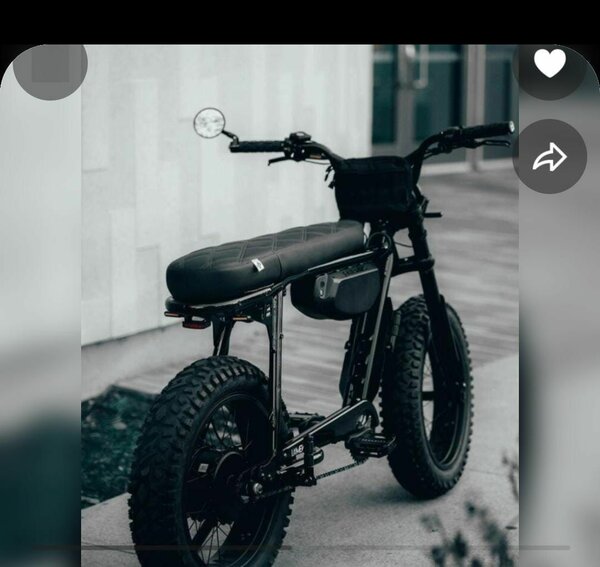Share this photo using the arrow icon

[x=549, y=157]
